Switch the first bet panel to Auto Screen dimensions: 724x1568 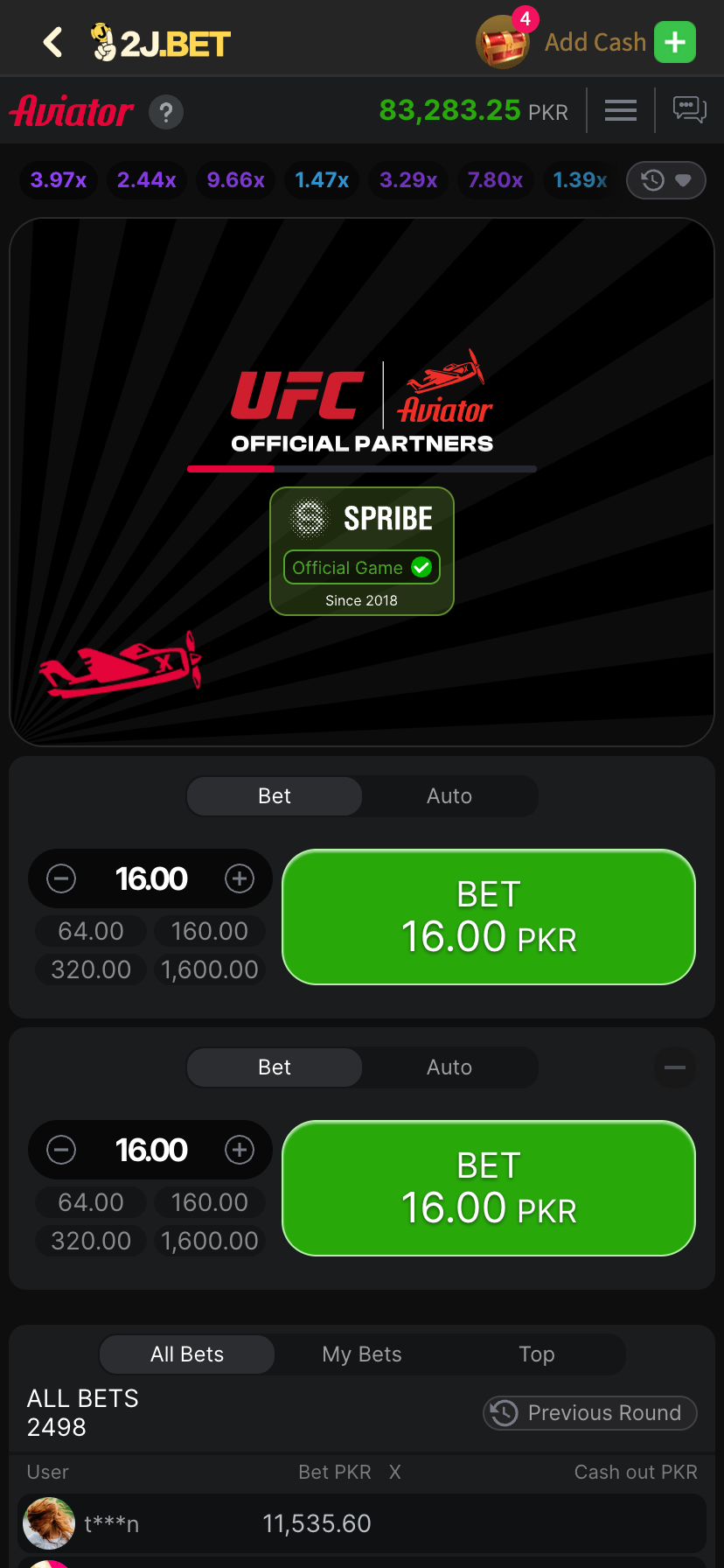tap(449, 796)
